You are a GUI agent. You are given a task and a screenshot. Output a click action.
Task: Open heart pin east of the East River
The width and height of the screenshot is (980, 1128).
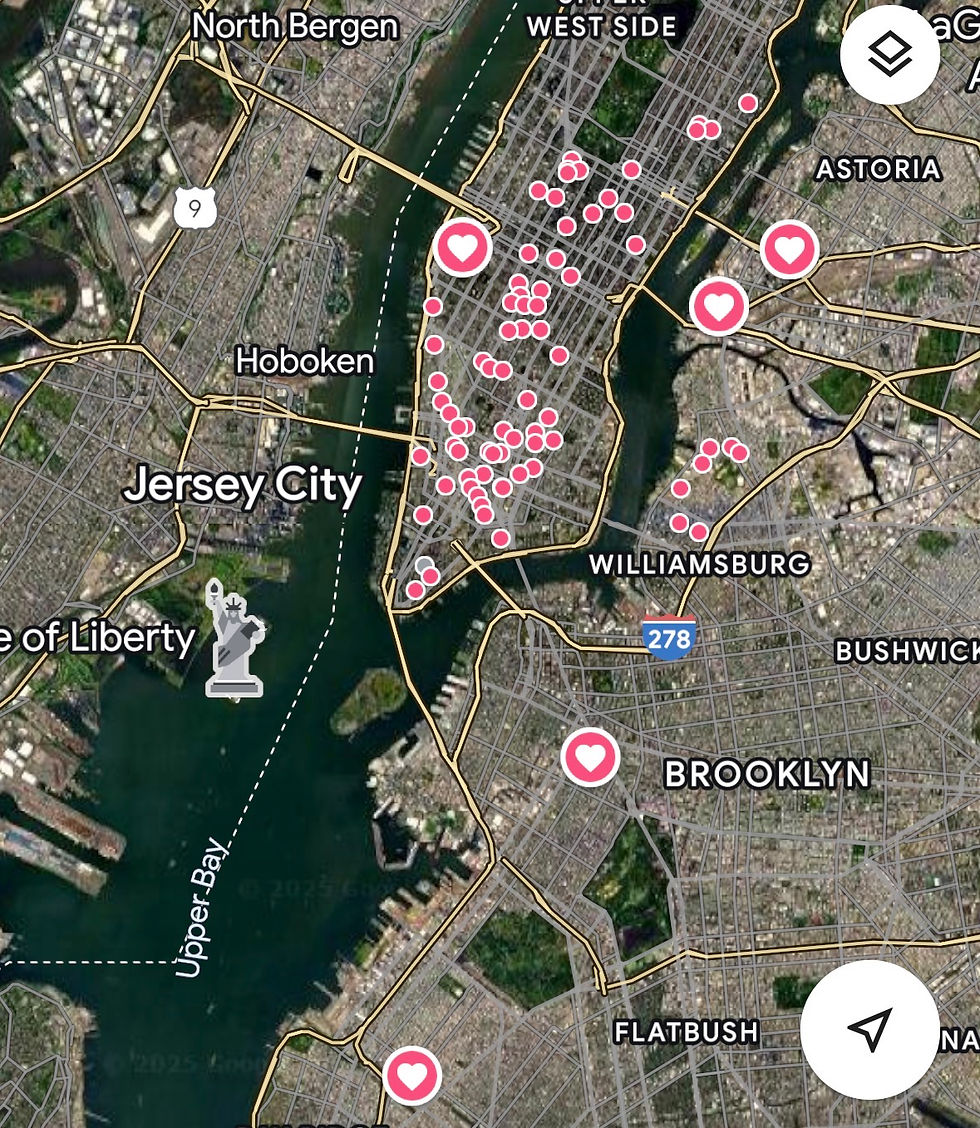tap(719, 306)
